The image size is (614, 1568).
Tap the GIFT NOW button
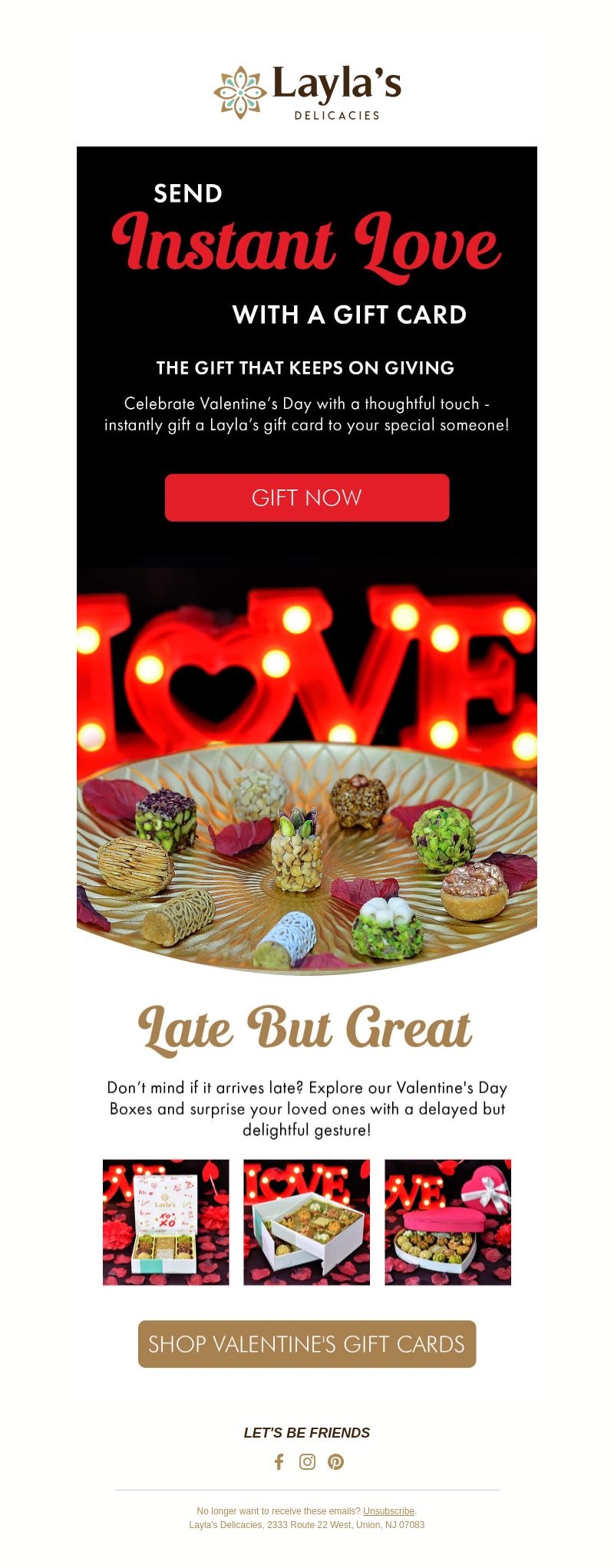tap(307, 498)
